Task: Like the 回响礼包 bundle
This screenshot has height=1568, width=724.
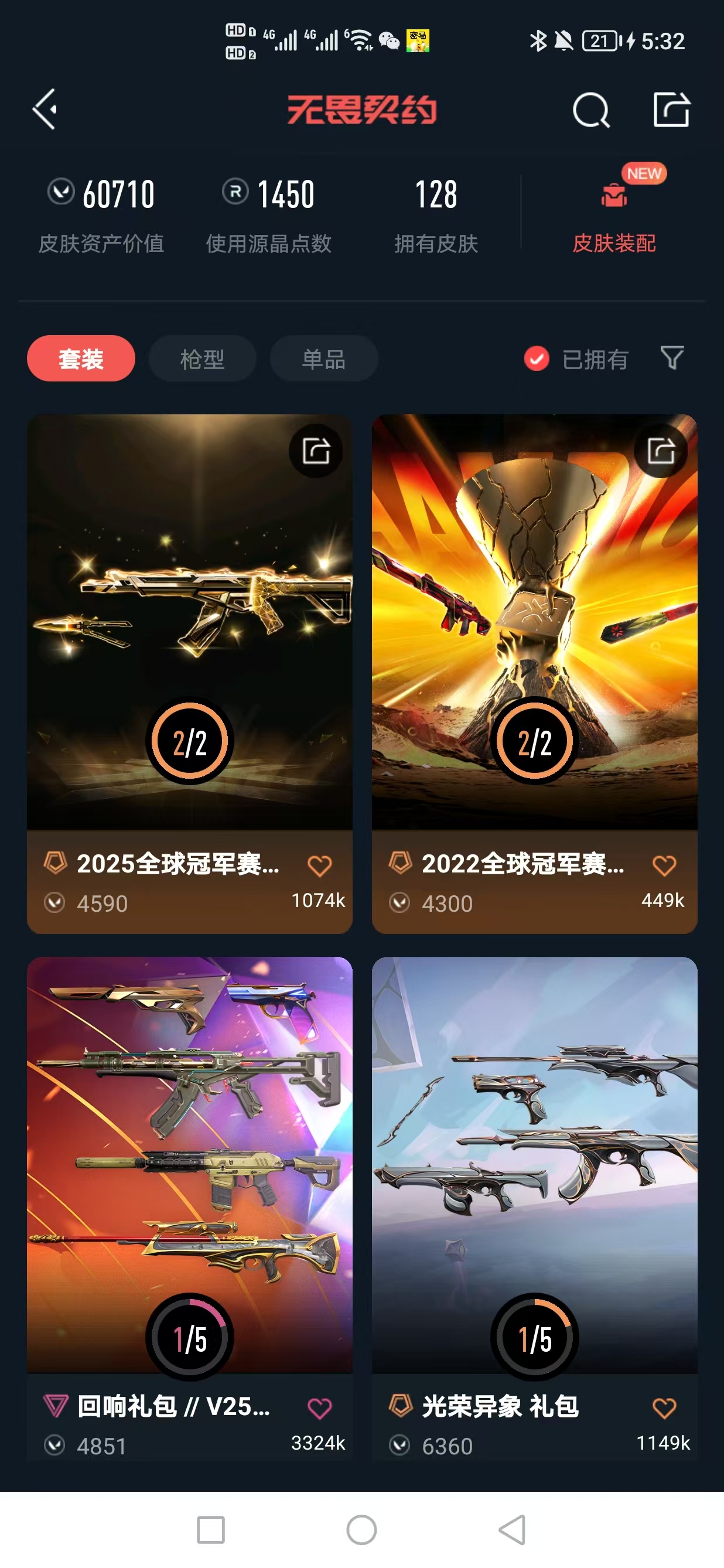Action: [x=319, y=1407]
